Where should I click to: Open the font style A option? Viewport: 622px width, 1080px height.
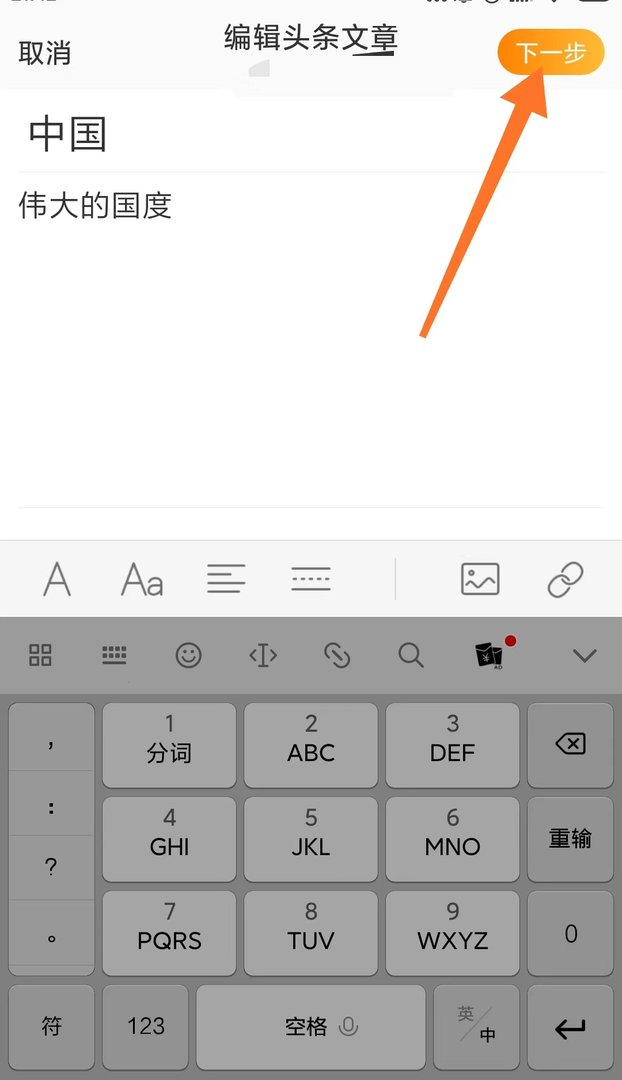57,579
